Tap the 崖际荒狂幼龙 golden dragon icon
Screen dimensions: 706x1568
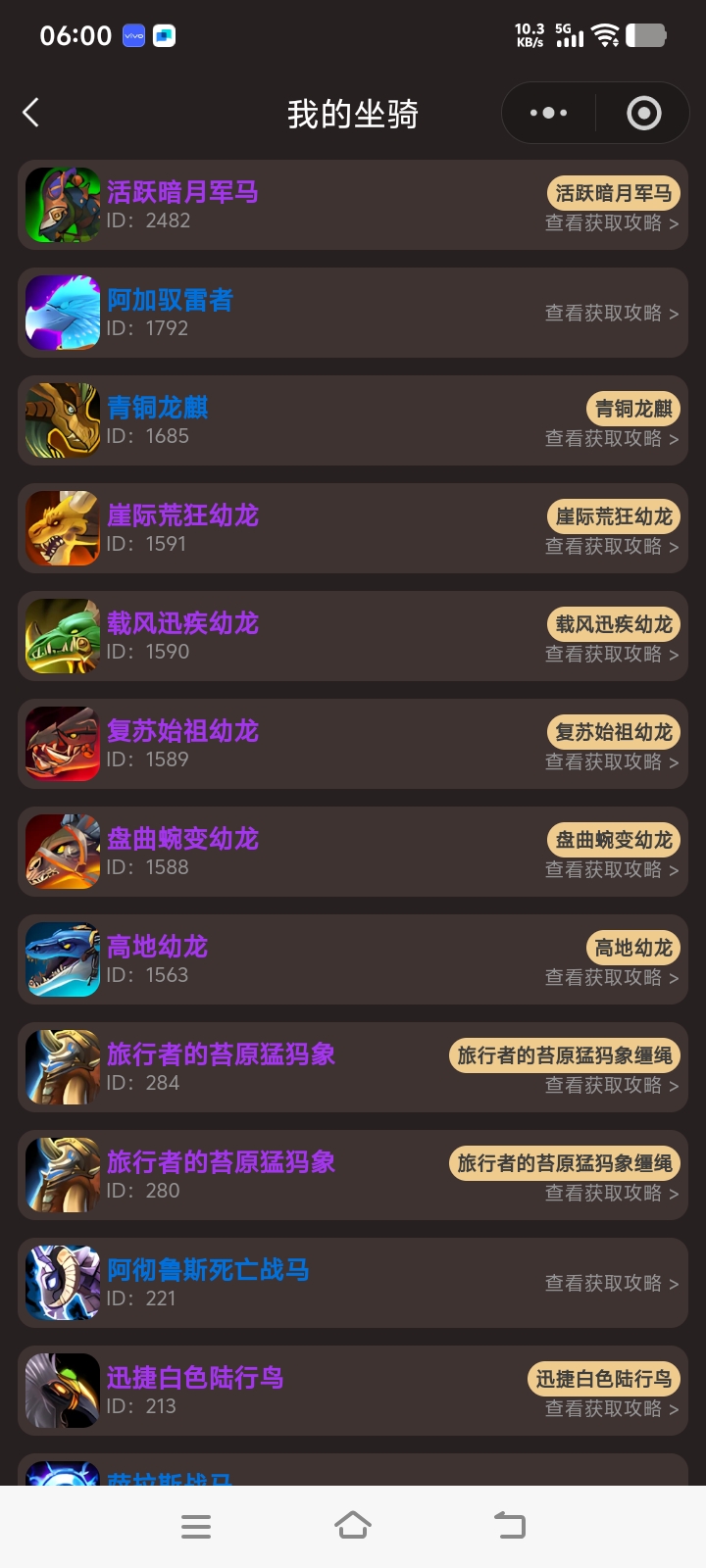(62, 529)
